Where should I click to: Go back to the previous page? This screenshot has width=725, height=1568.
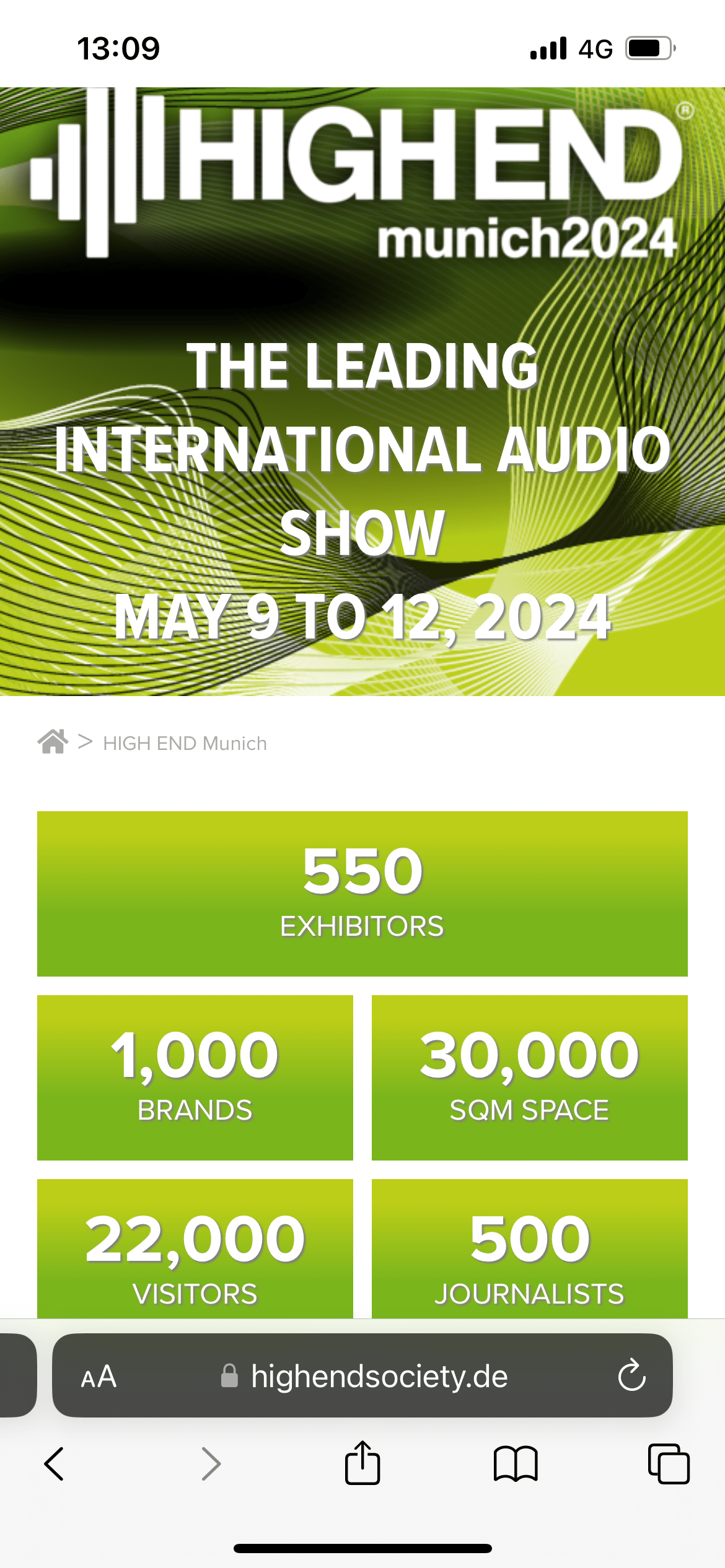pyautogui.click(x=55, y=1464)
